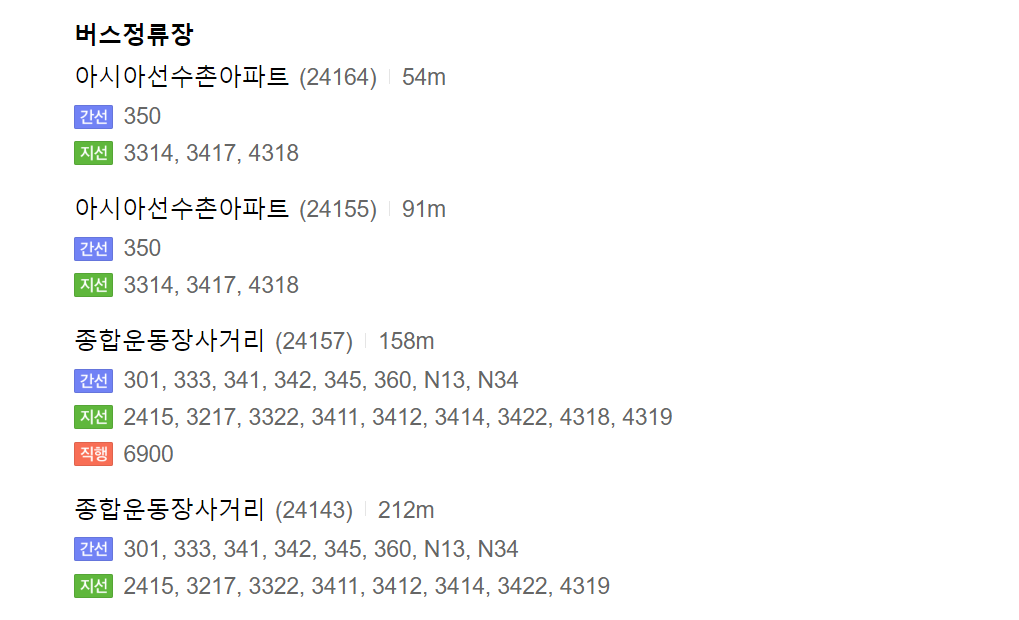Open bus stop 종합운동장사거리 (24157)

pyautogui.click(x=169, y=341)
